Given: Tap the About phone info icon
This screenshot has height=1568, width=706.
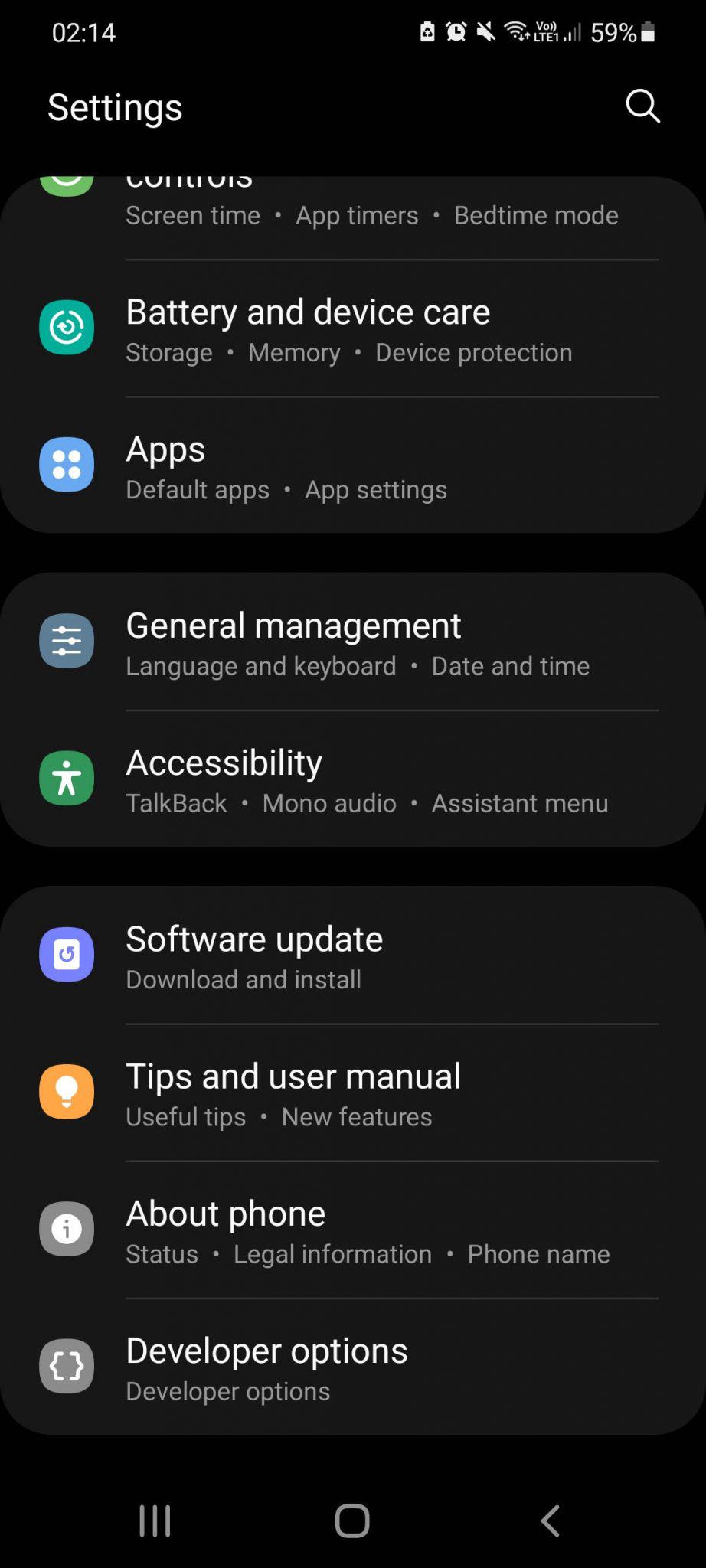Looking at the screenshot, I should tap(66, 1228).
